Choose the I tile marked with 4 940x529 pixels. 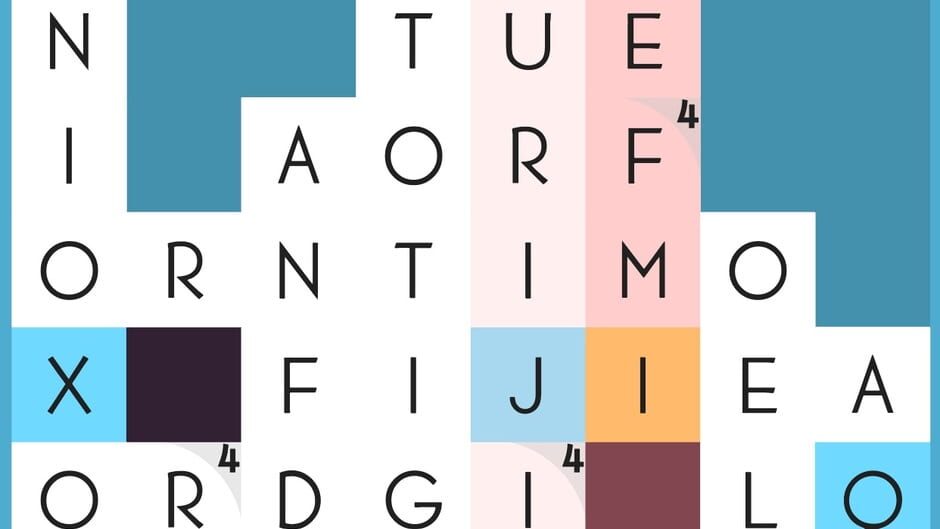pyautogui.click(x=527, y=490)
